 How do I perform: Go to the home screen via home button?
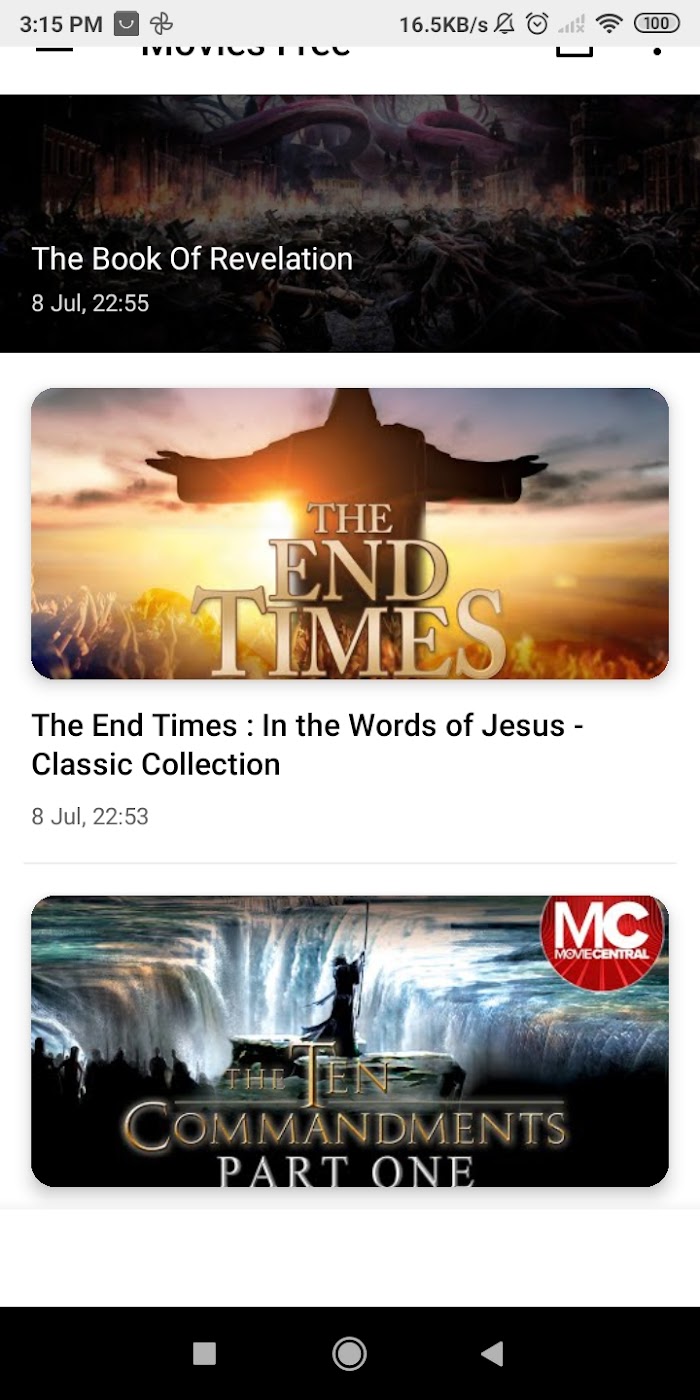point(350,1354)
